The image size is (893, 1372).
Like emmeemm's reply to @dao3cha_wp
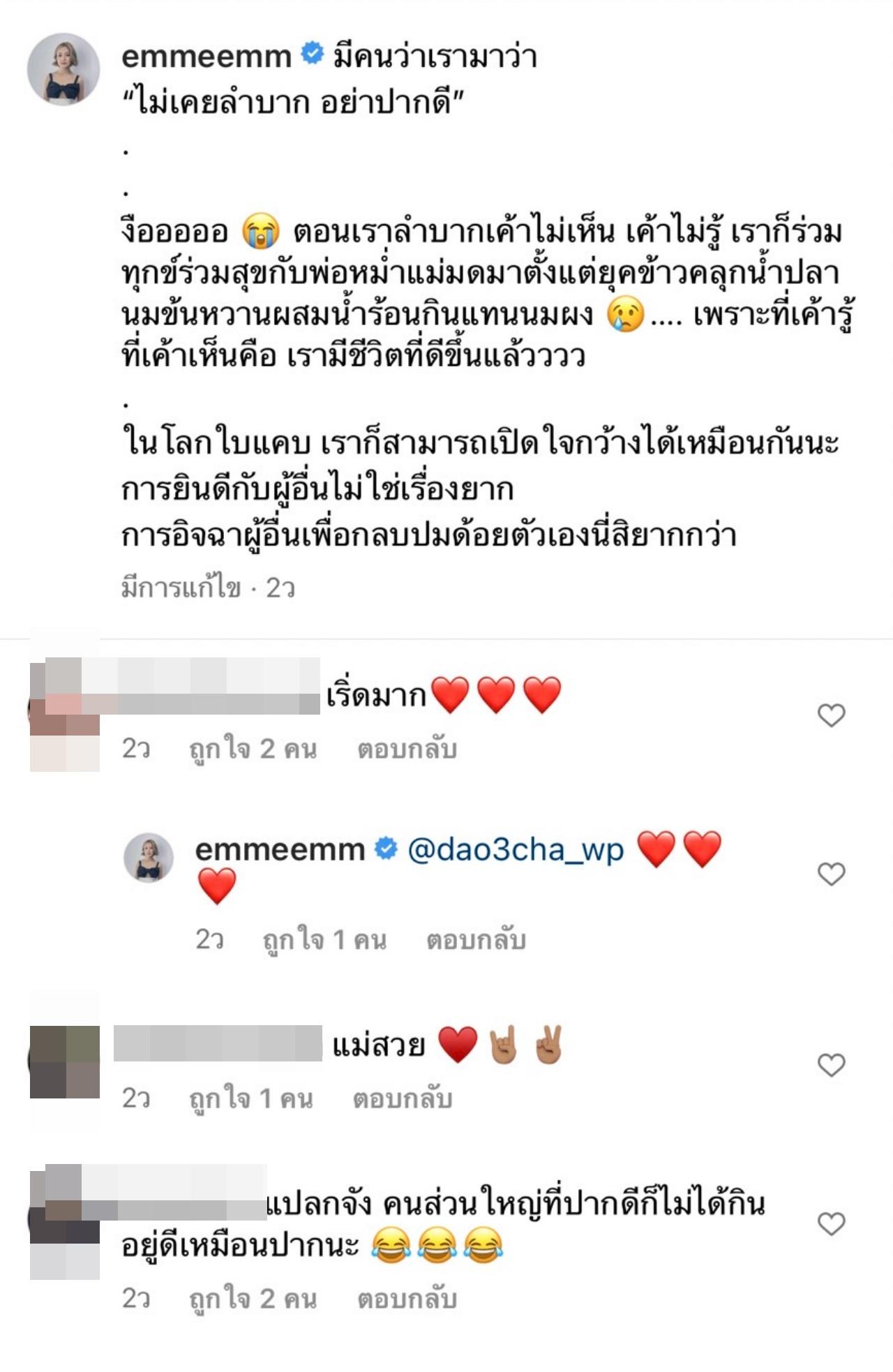(831, 874)
